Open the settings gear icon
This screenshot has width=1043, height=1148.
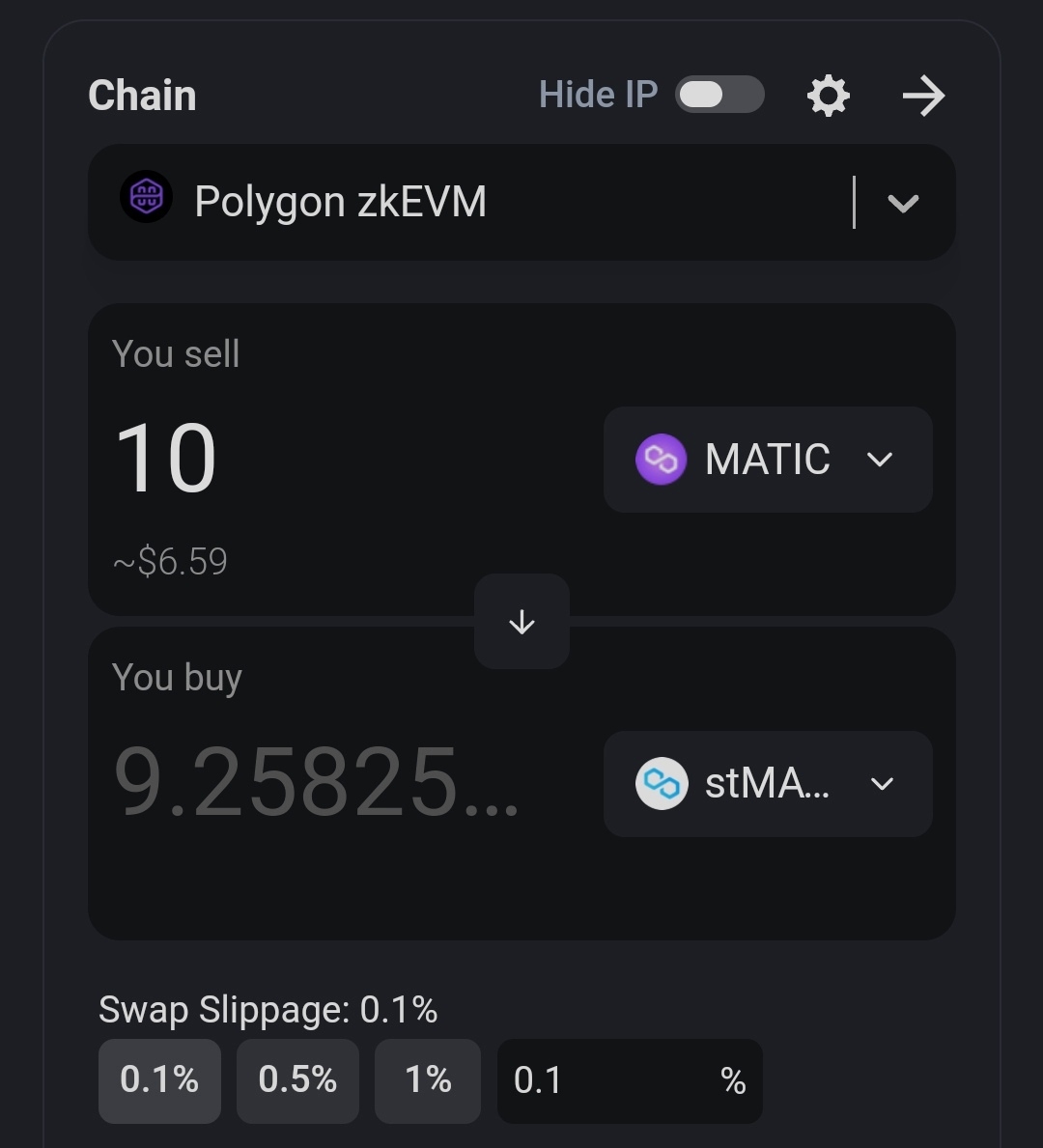(827, 95)
